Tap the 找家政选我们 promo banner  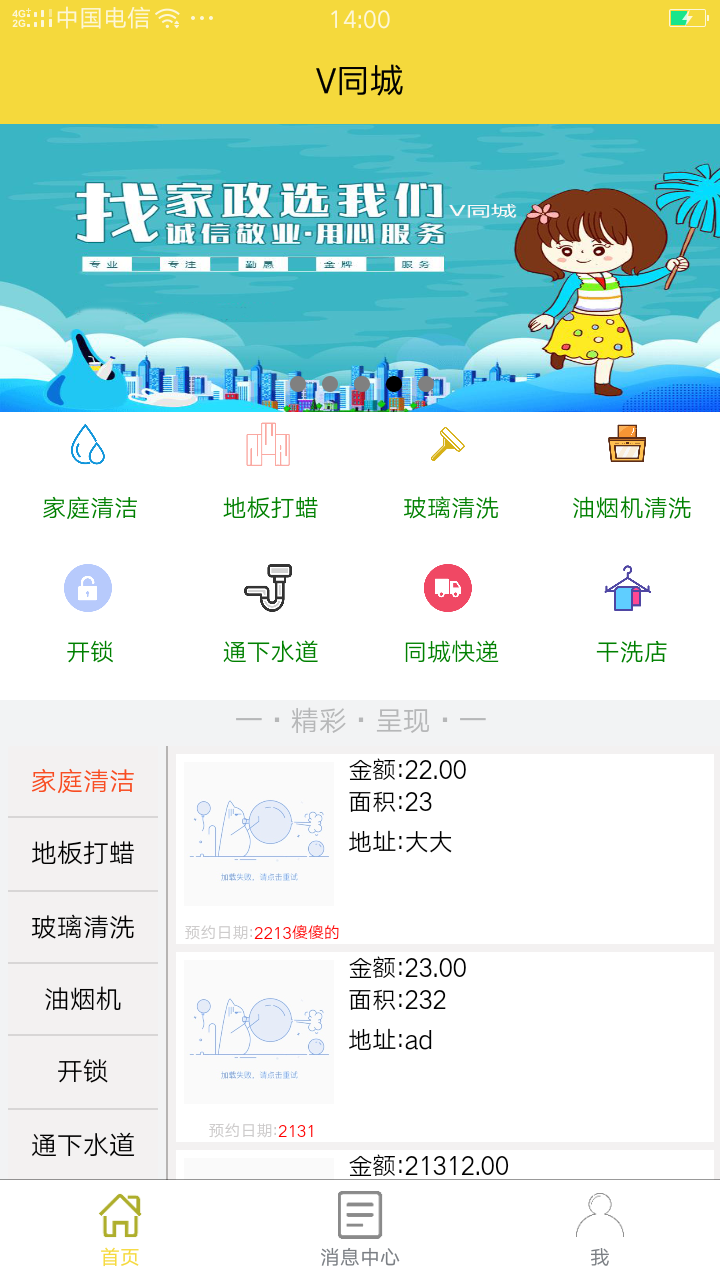pos(360,268)
